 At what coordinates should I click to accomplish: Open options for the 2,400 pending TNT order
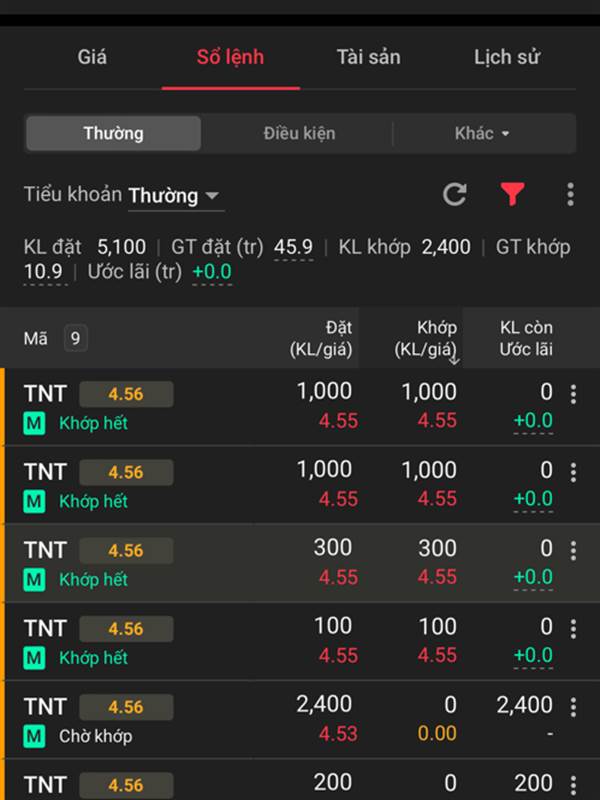click(x=573, y=708)
